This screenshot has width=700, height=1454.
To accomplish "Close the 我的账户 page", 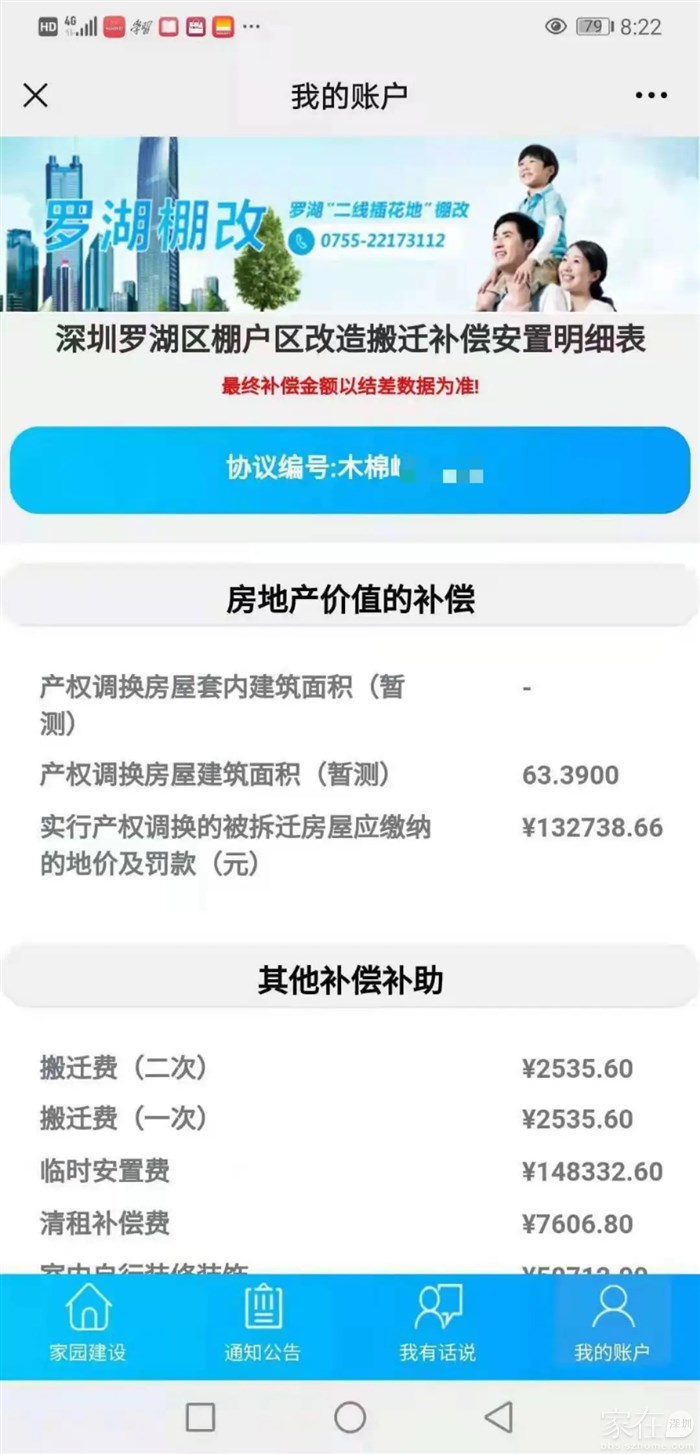I will click(35, 96).
